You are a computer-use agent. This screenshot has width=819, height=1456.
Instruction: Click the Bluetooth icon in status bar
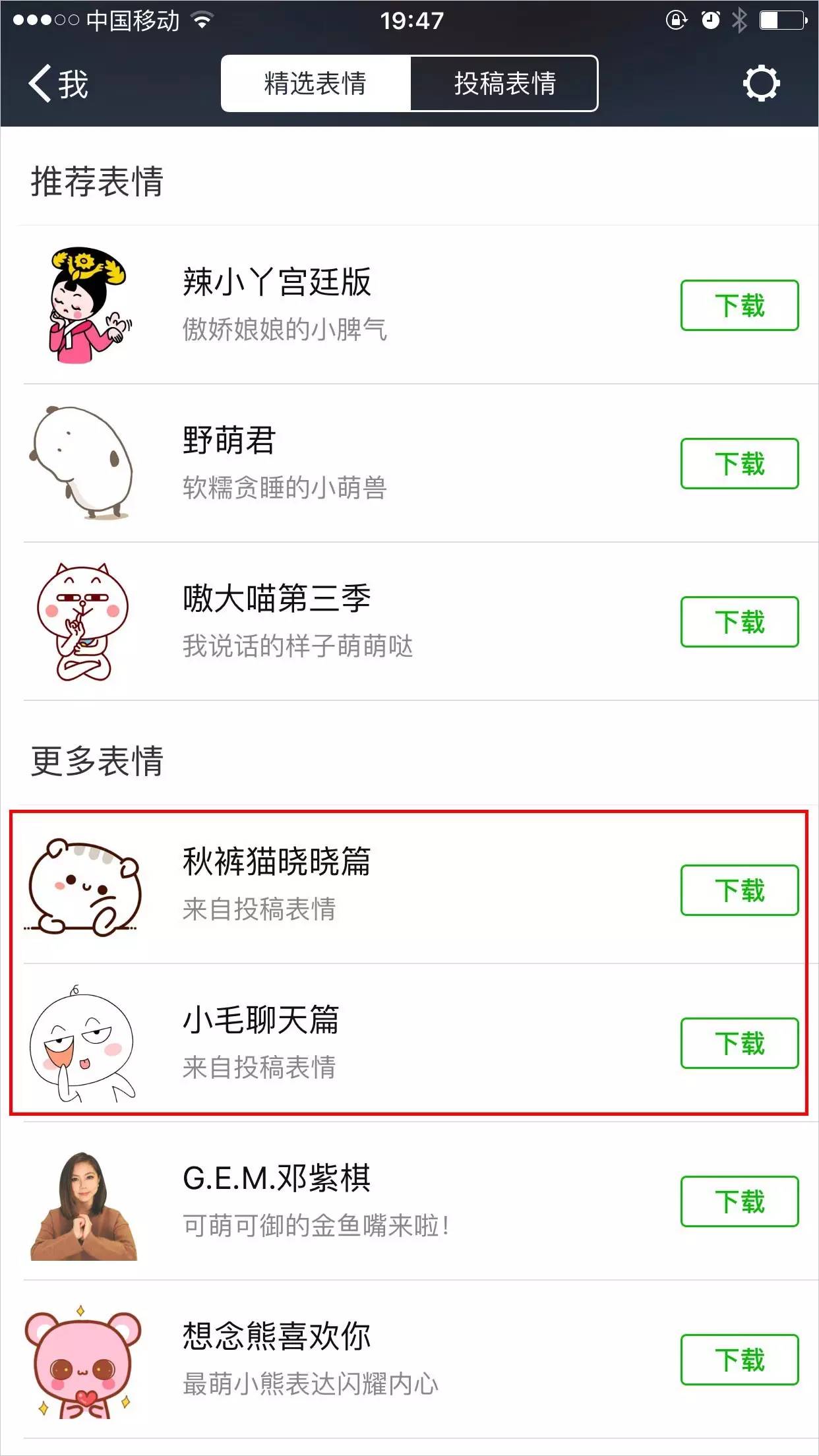740,21
